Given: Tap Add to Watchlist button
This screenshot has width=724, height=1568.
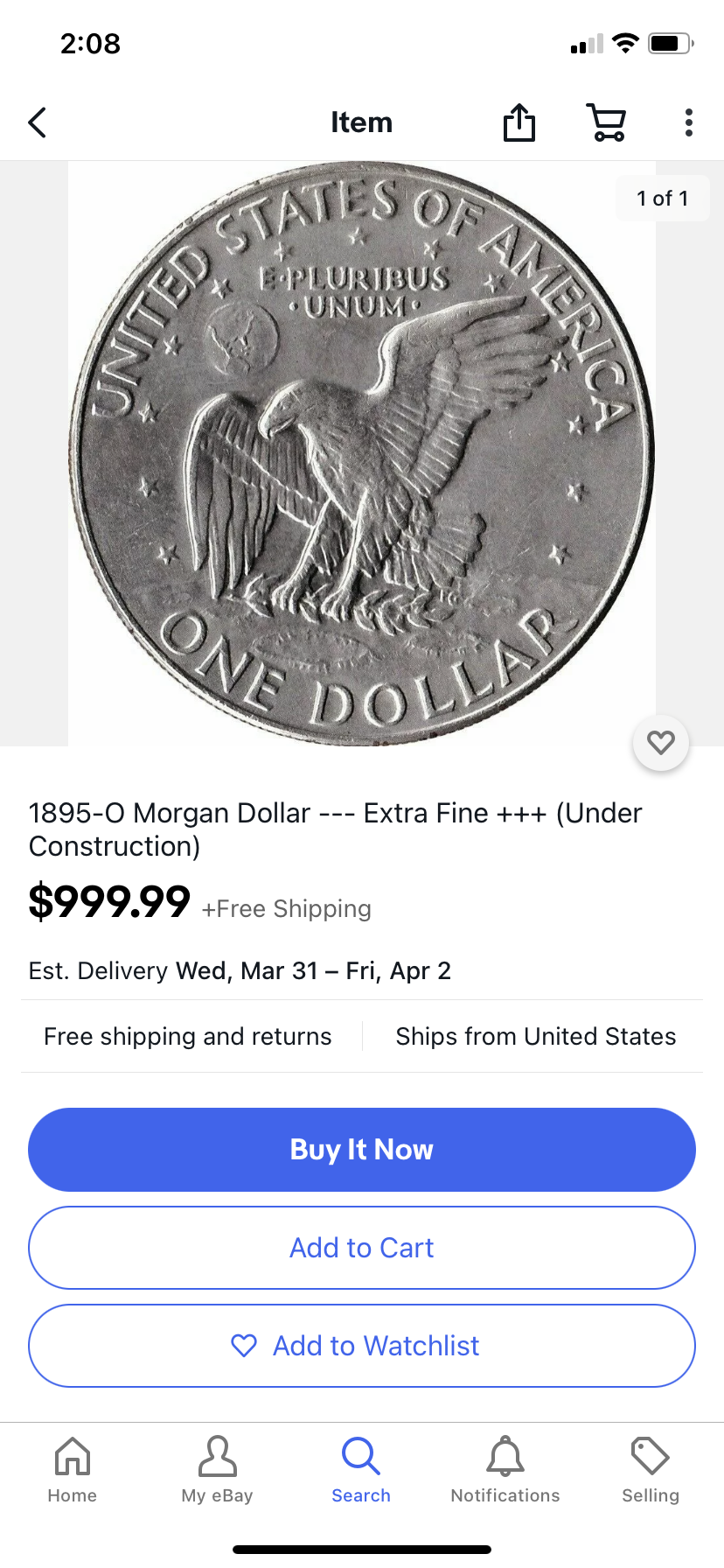Looking at the screenshot, I should click(x=362, y=1346).
